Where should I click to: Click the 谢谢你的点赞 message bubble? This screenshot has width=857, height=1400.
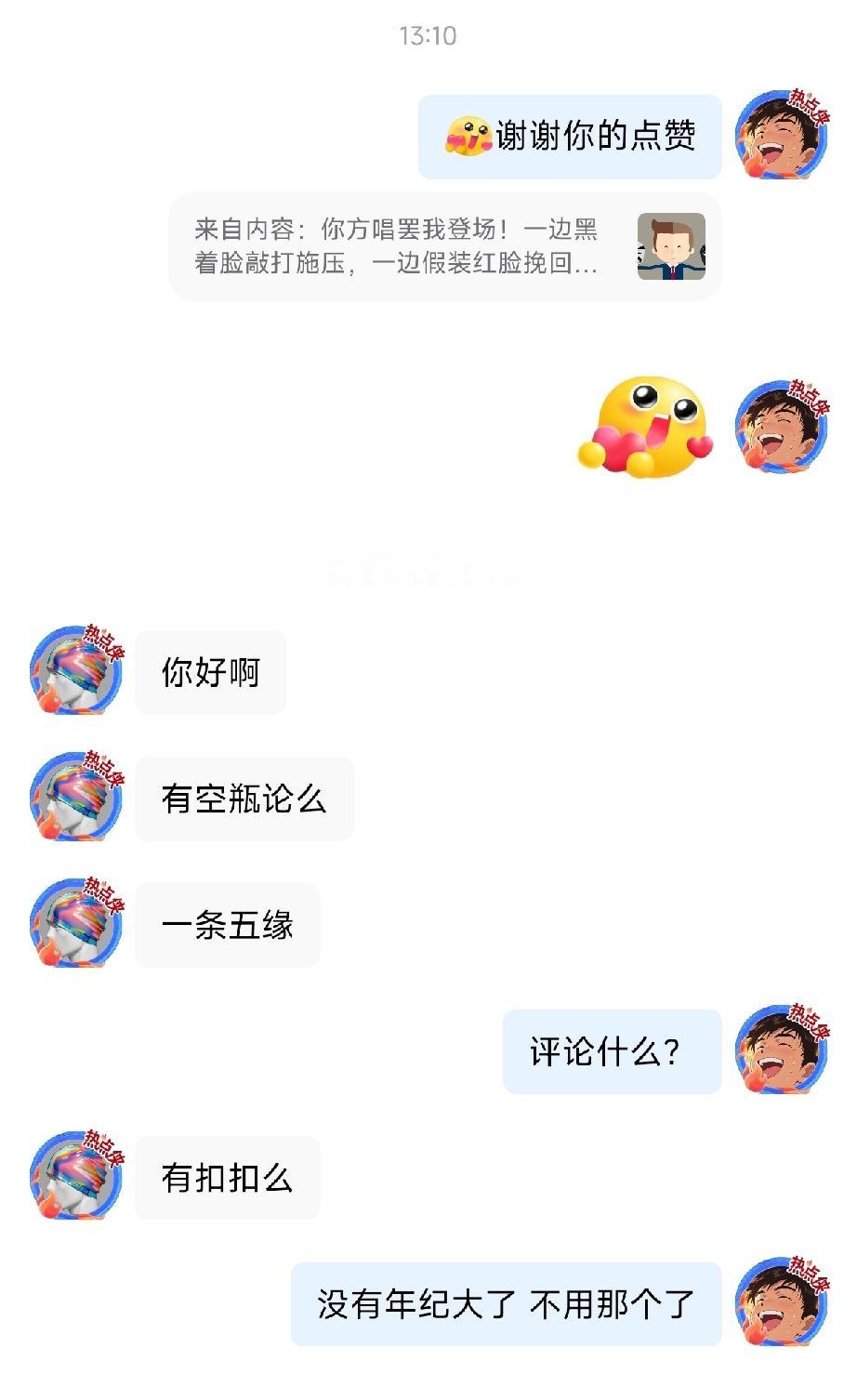[569, 136]
